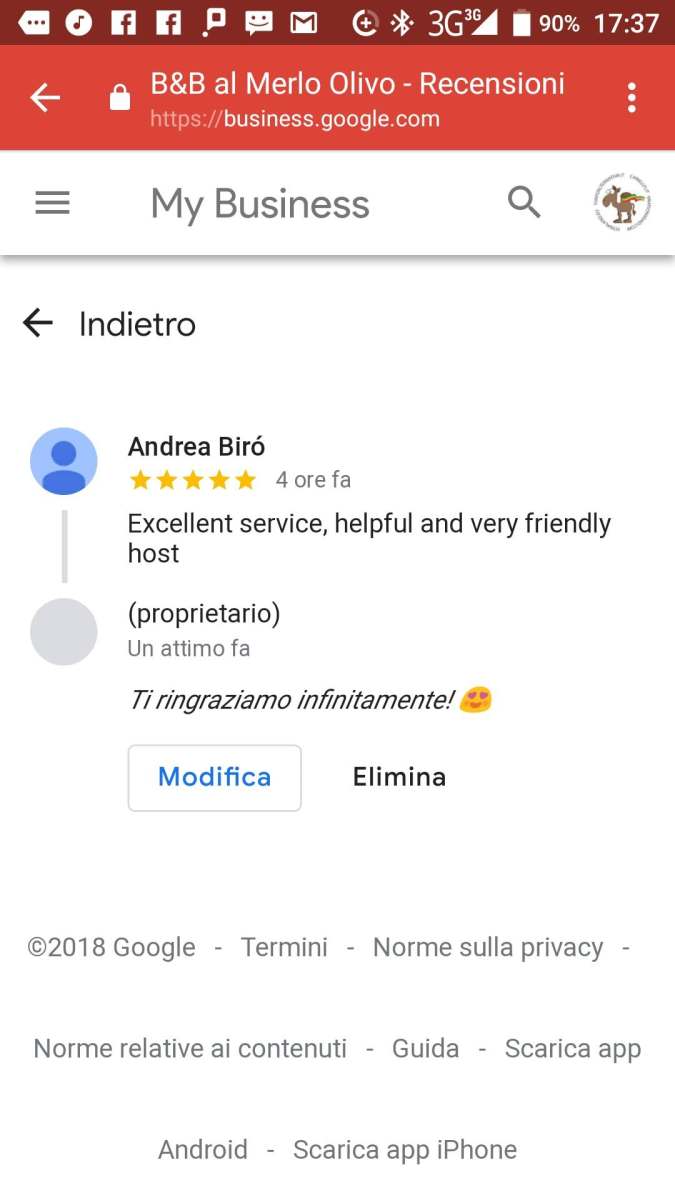Open Andrea Biró's profile avatar
This screenshot has width=675, height=1200.
(64, 461)
